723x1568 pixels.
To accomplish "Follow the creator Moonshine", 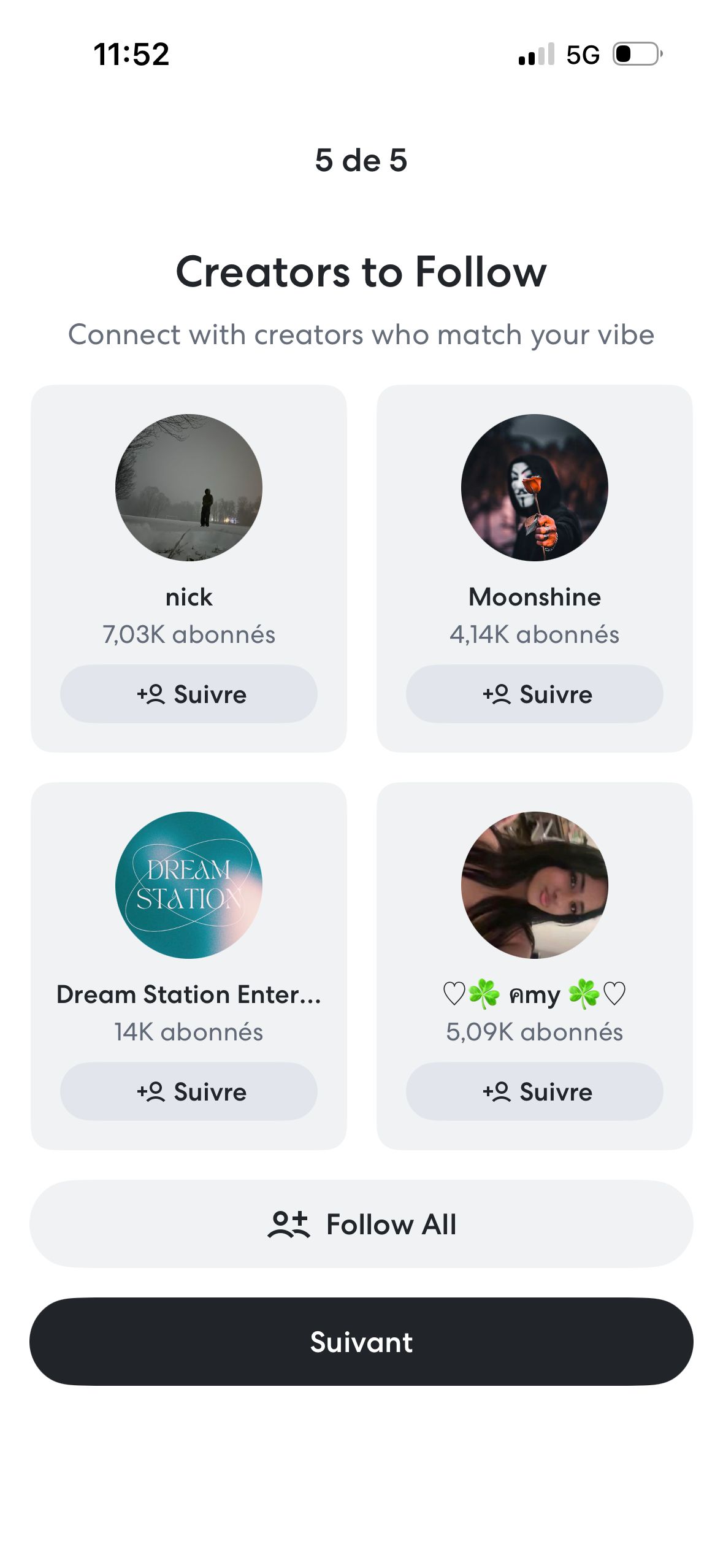I will point(534,694).
